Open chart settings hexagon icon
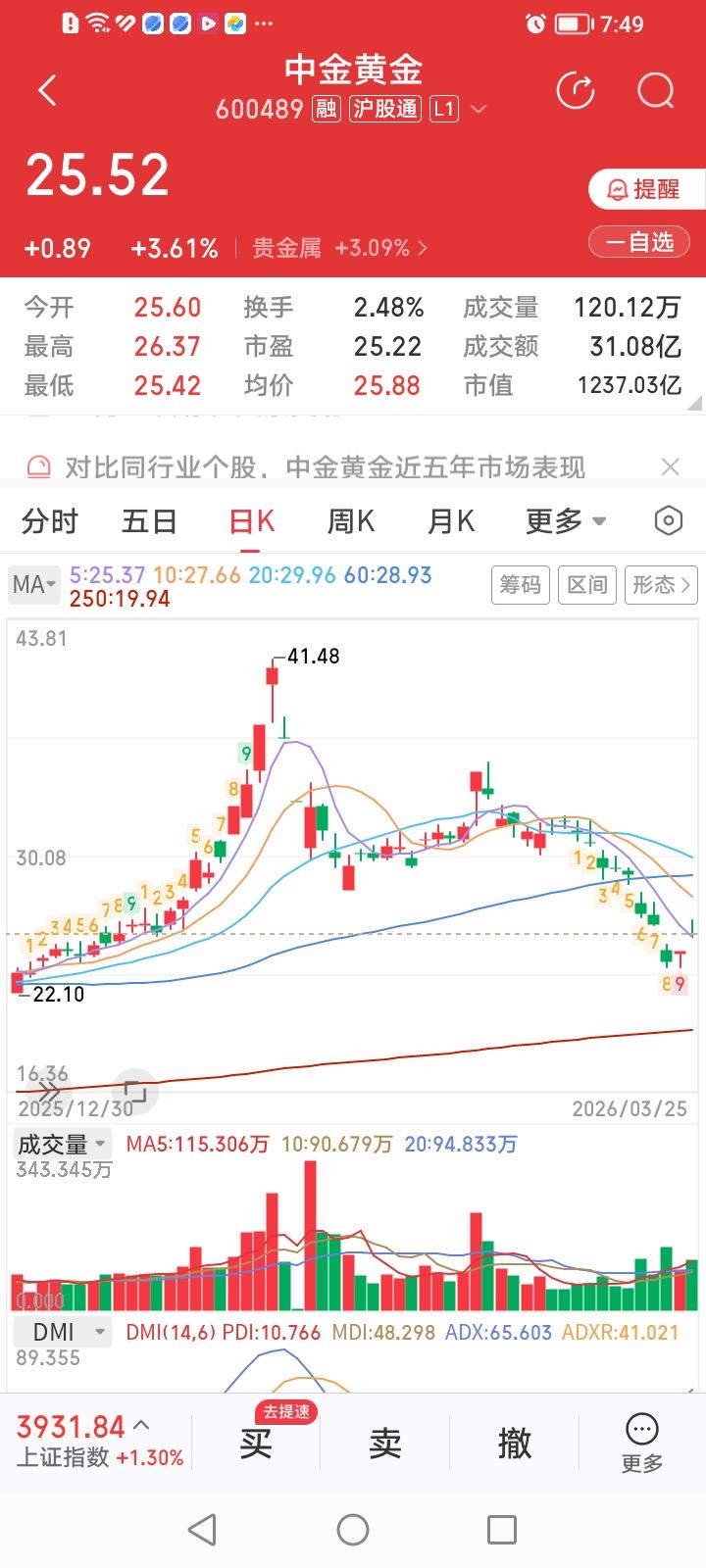Image resolution: width=706 pixels, height=1568 pixels. (668, 521)
